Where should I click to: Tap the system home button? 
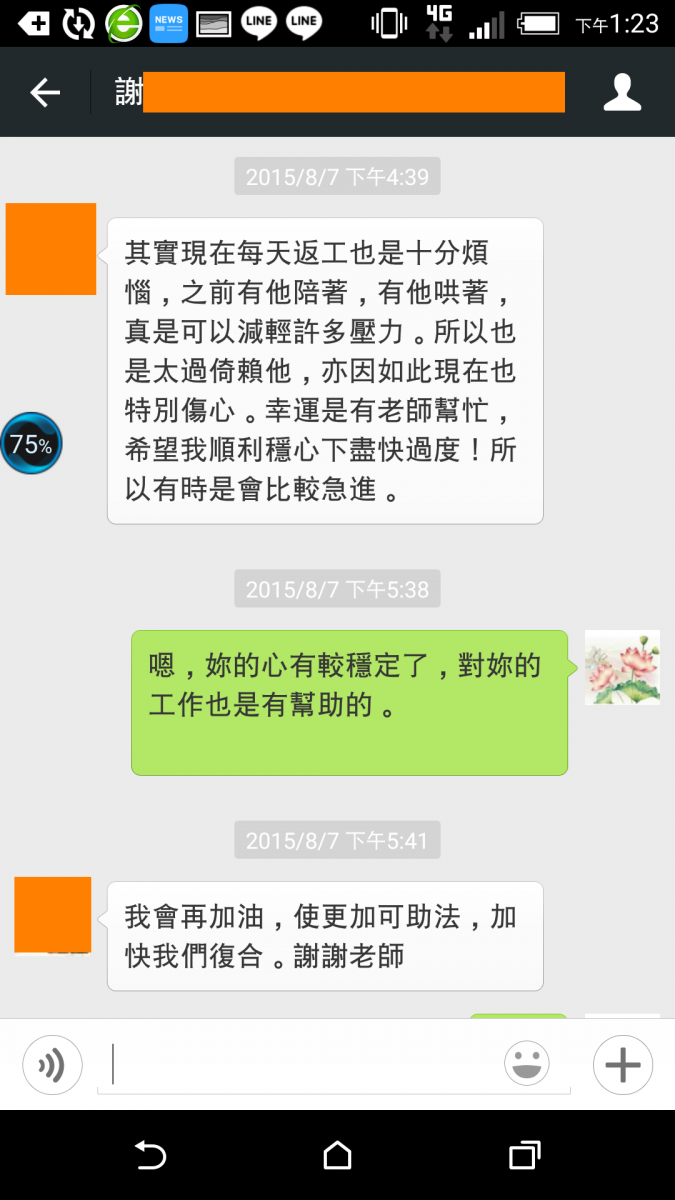(337, 1155)
